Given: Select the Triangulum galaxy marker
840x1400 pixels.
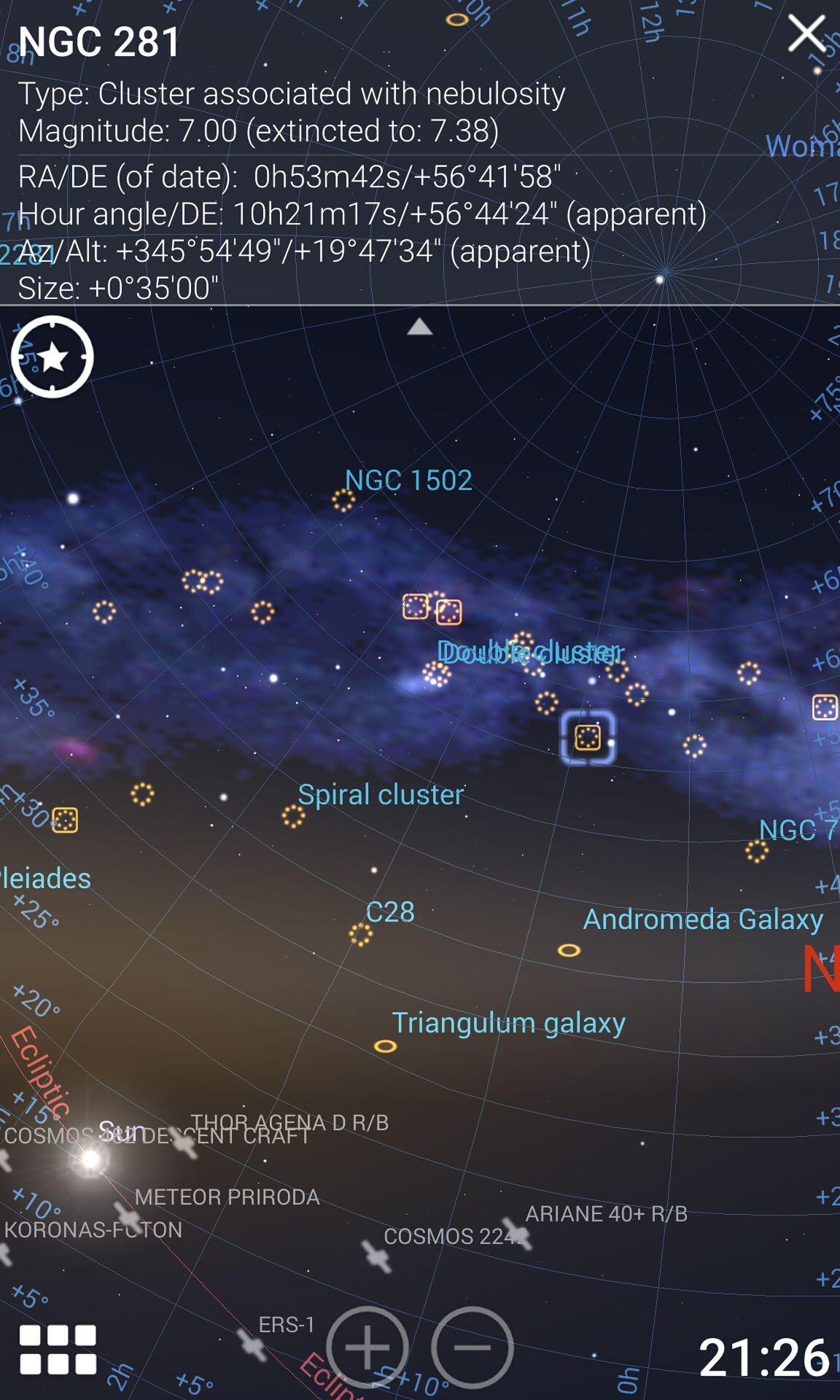Looking at the screenshot, I should click(x=385, y=1046).
